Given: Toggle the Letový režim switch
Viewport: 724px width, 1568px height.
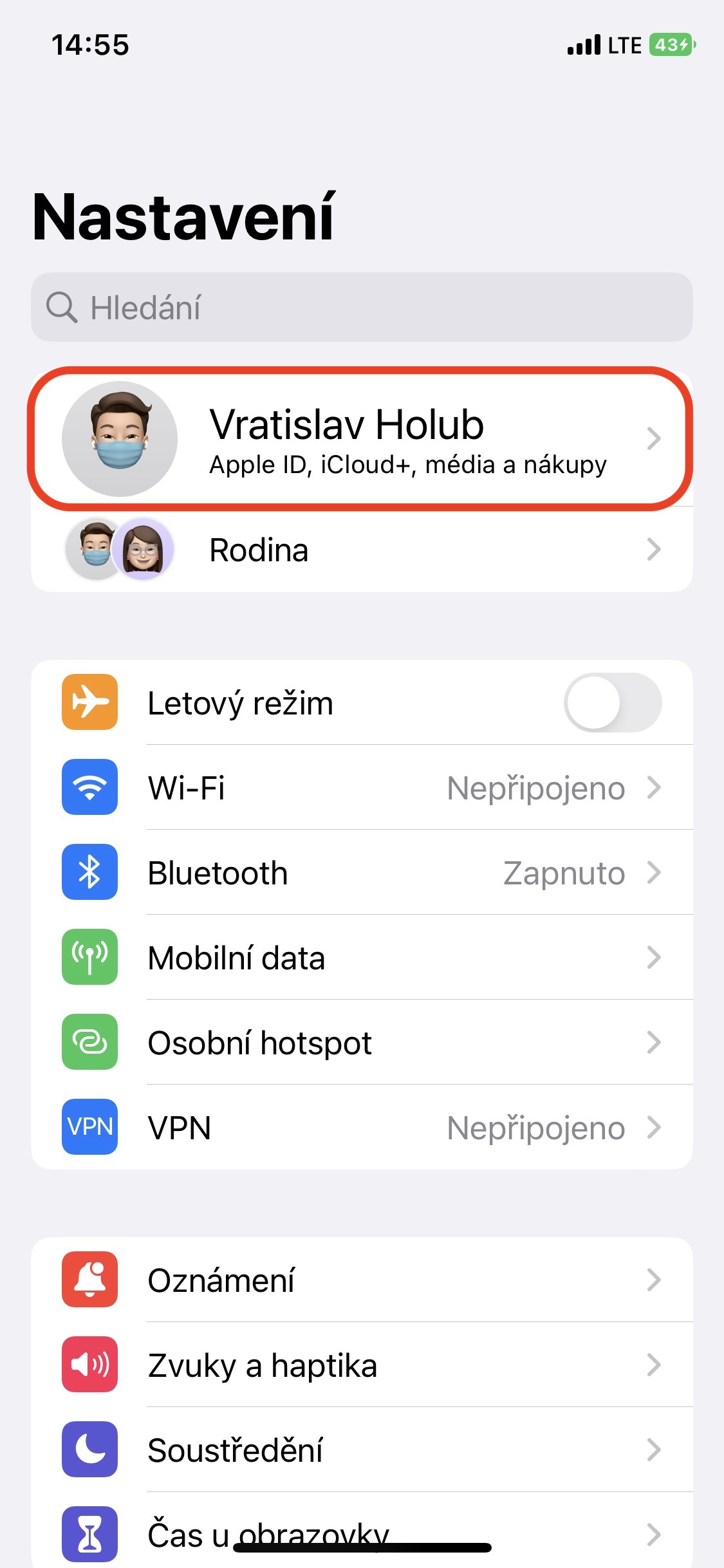Looking at the screenshot, I should pos(612,702).
